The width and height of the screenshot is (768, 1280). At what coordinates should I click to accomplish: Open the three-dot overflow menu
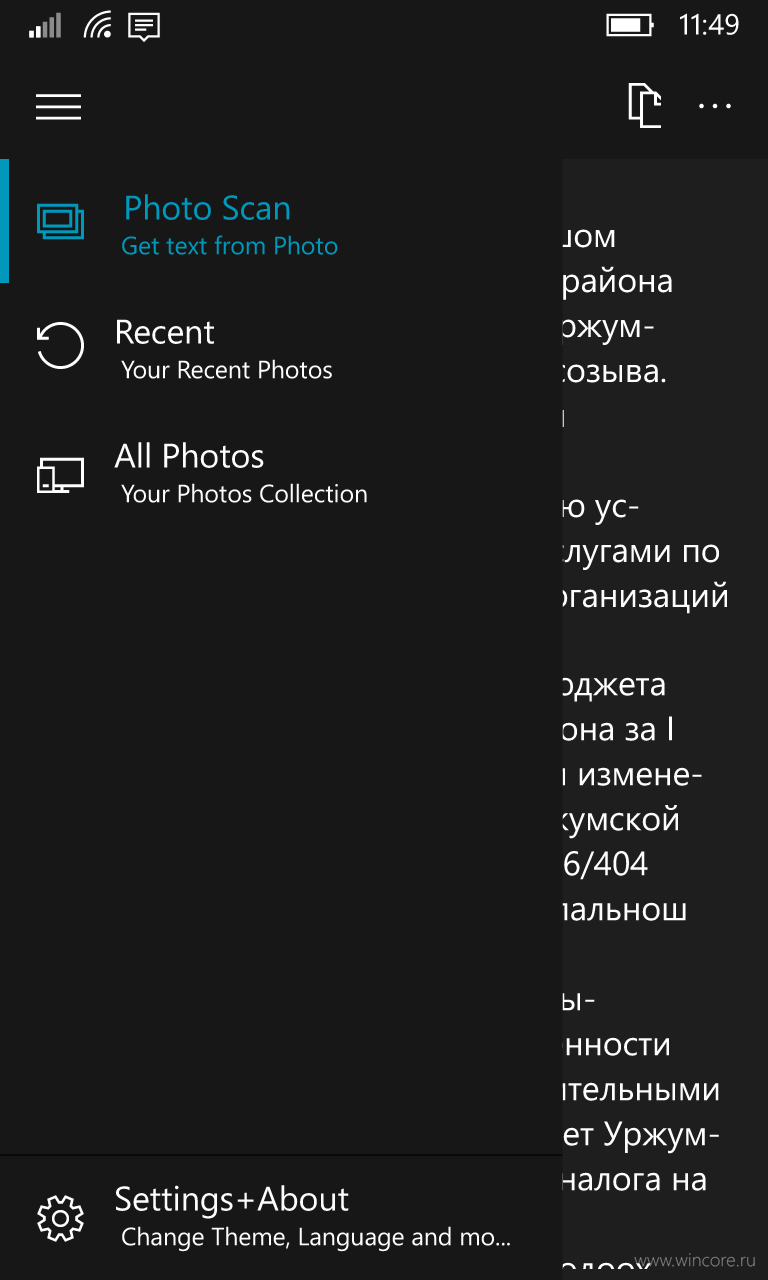point(715,106)
